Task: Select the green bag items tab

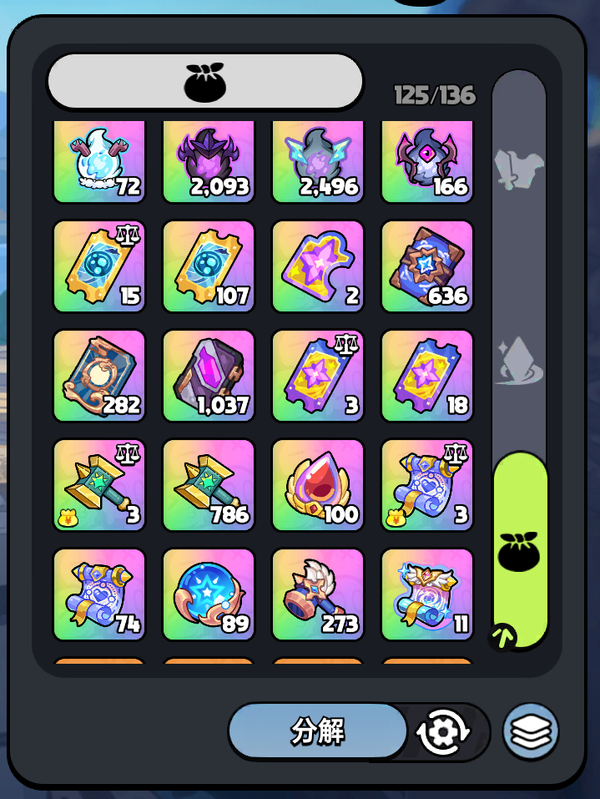Action: point(520,549)
